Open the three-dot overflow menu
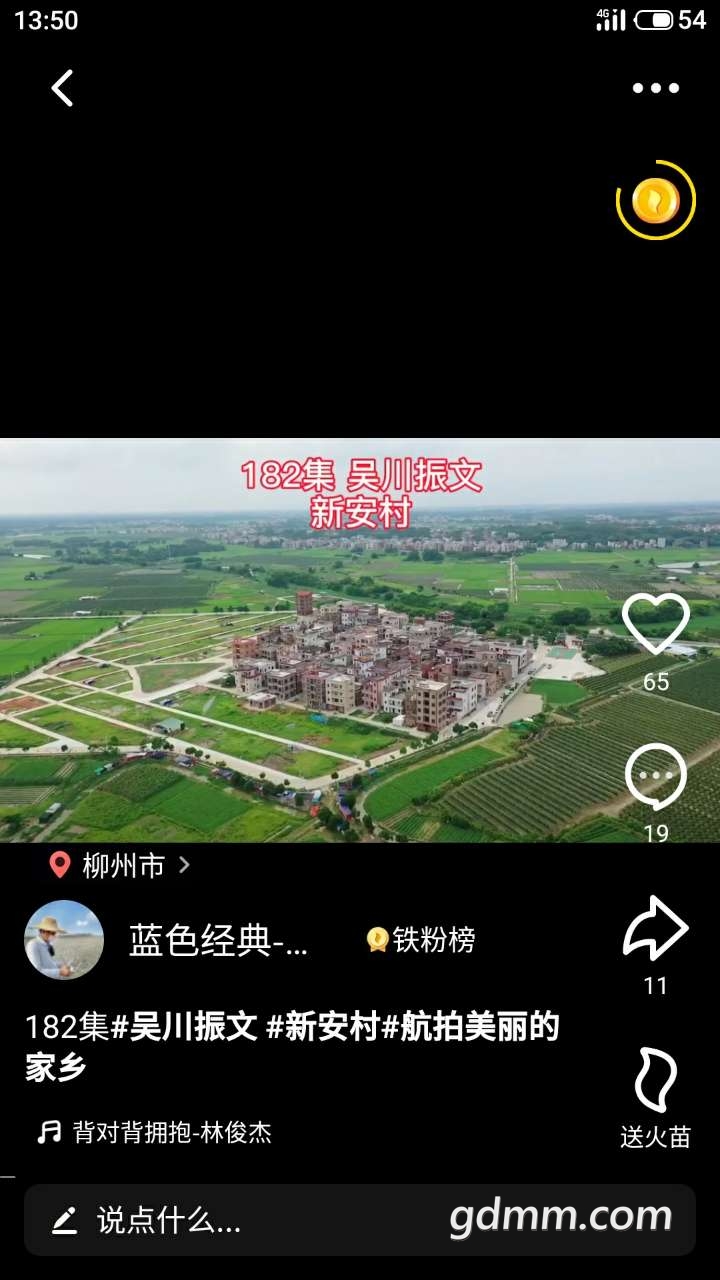The height and width of the screenshot is (1280, 720). pos(655,88)
